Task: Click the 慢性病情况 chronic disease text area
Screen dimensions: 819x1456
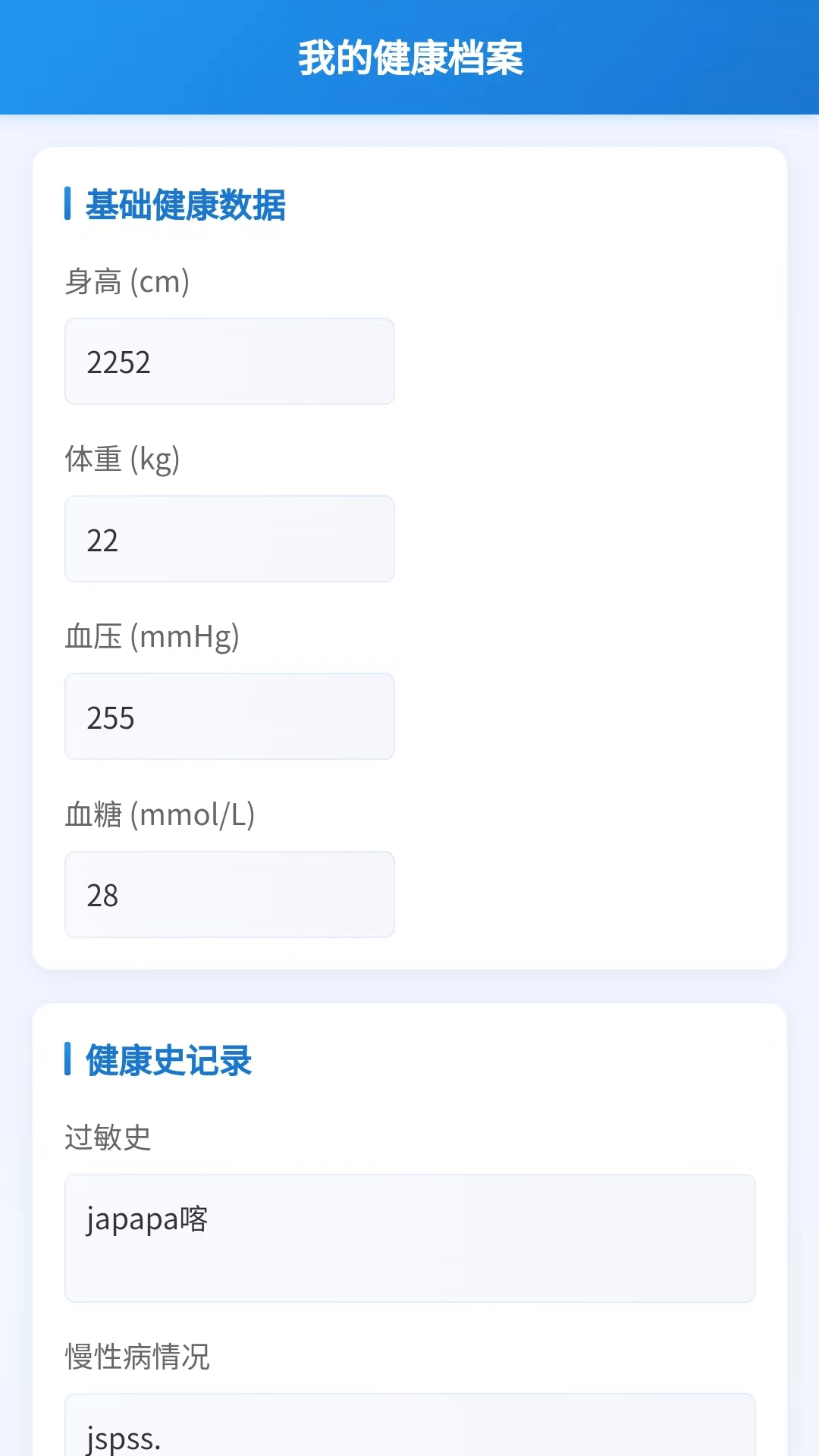Action: tap(409, 1433)
